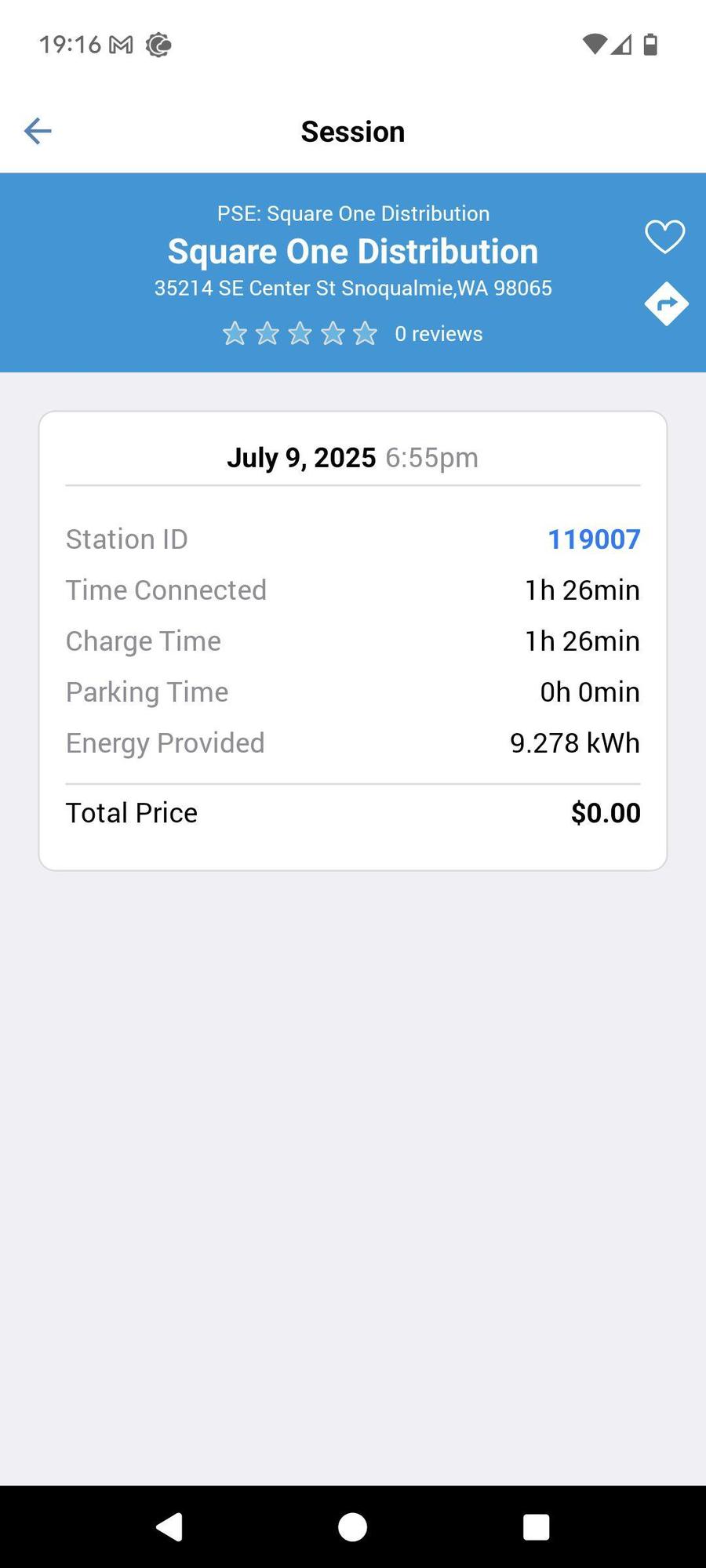Favorite the station with the heart icon

tap(665, 238)
